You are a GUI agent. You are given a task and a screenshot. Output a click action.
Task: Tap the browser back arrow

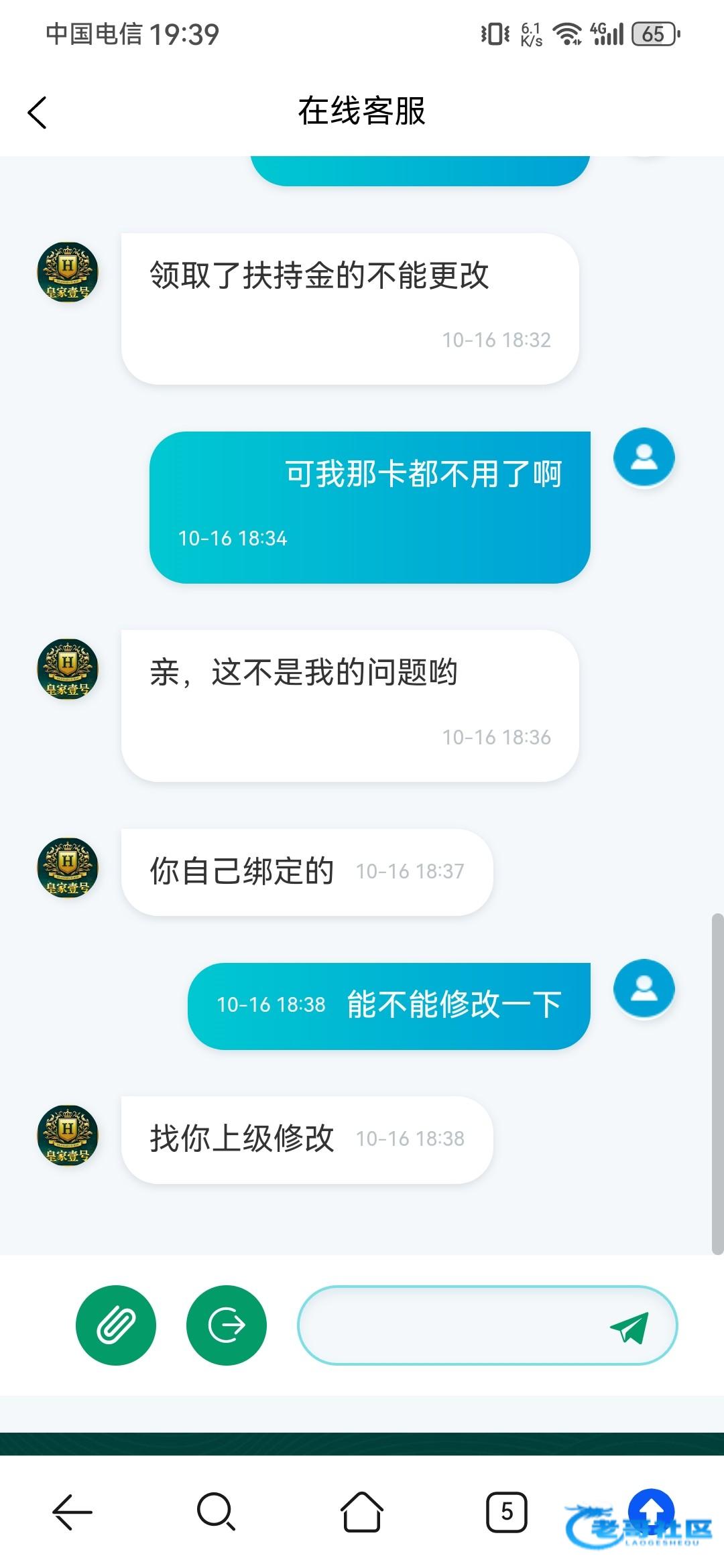72,1512
